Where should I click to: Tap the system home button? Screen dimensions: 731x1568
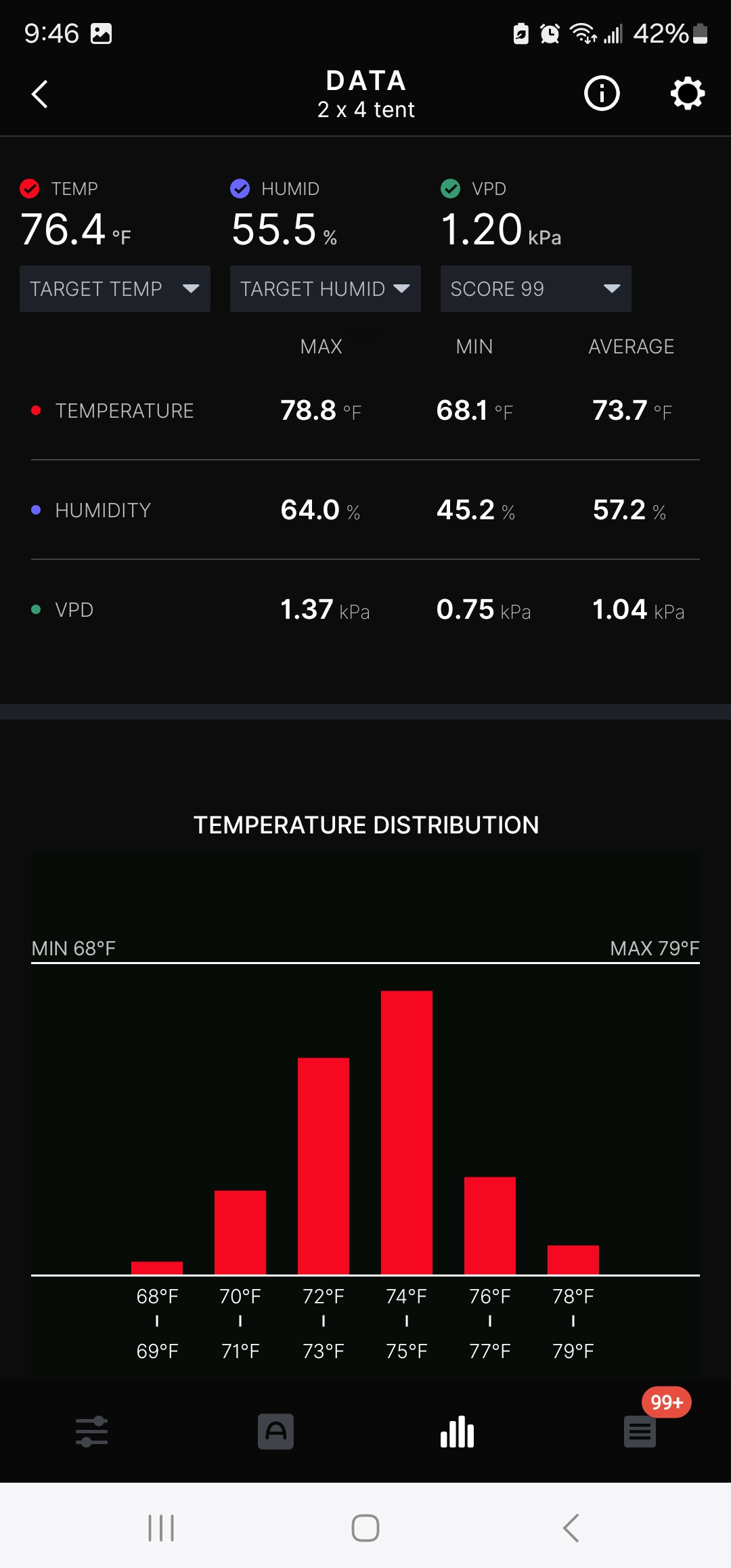pyautogui.click(x=365, y=1528)
